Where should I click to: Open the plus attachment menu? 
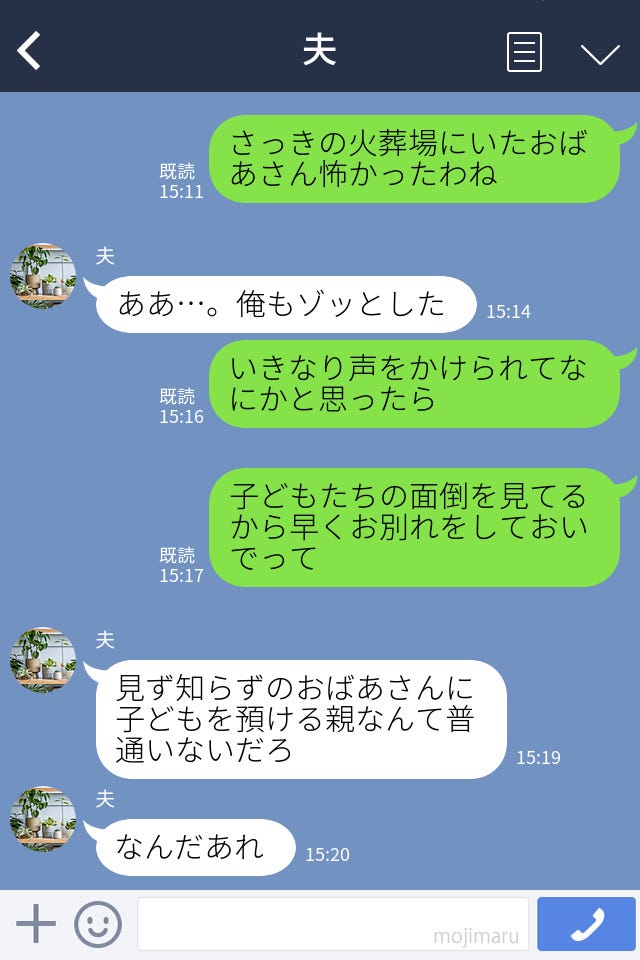tap(36, 924)
